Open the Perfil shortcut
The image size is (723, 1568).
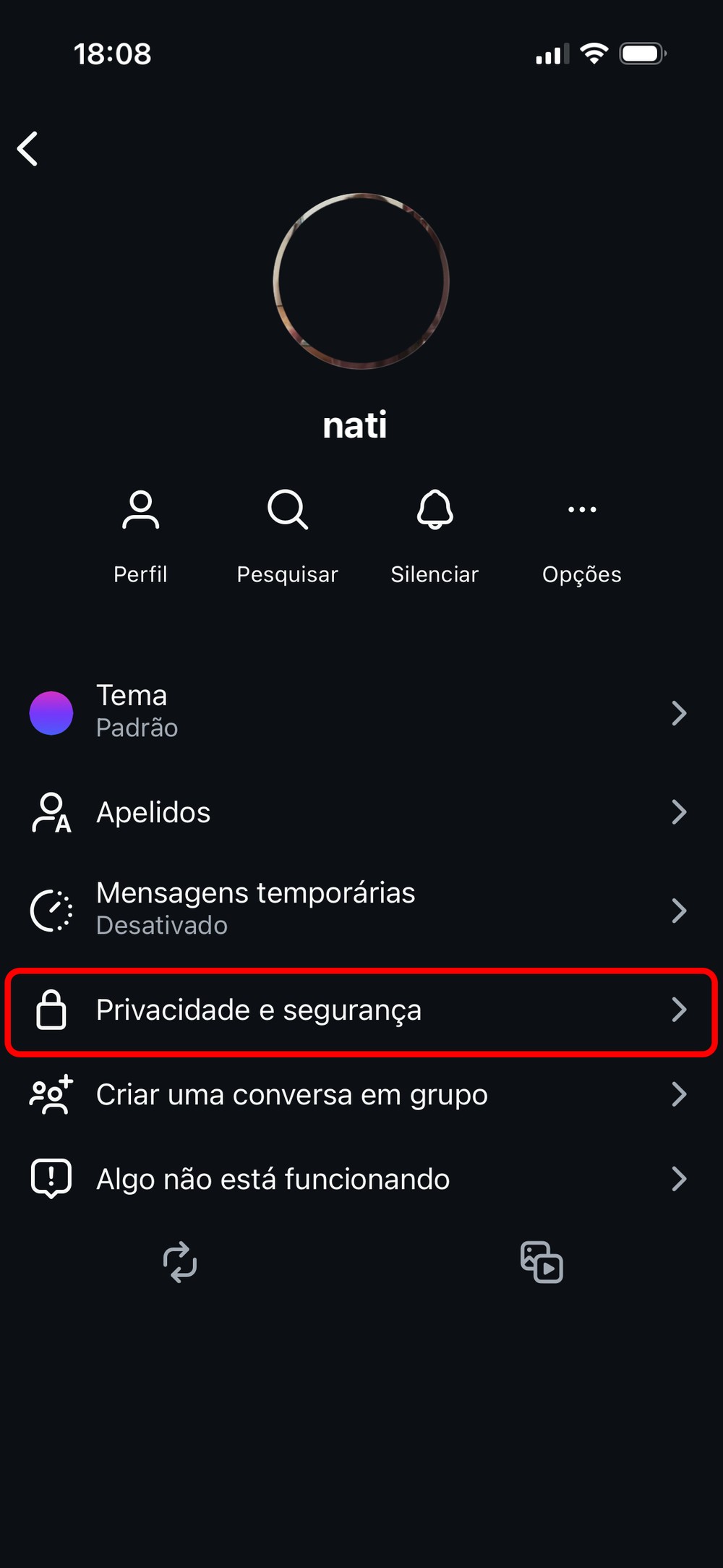140,535
